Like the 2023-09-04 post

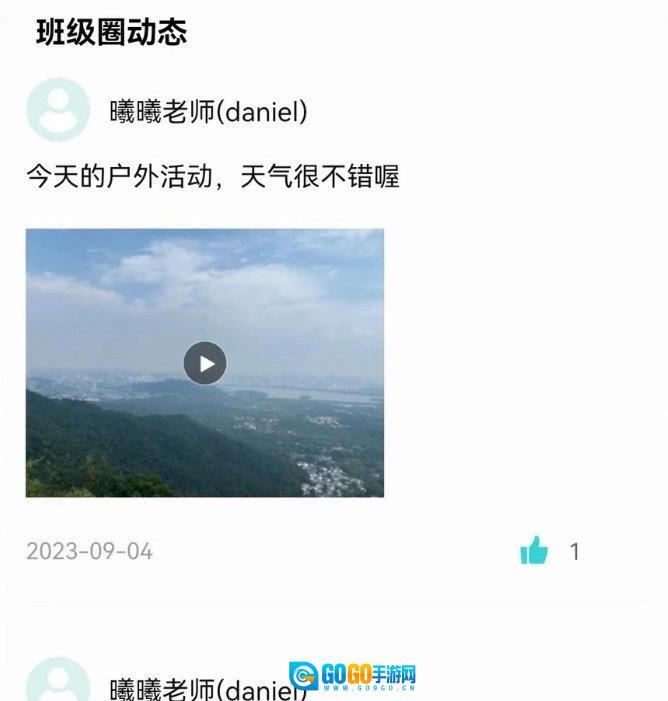click(534, 551)
